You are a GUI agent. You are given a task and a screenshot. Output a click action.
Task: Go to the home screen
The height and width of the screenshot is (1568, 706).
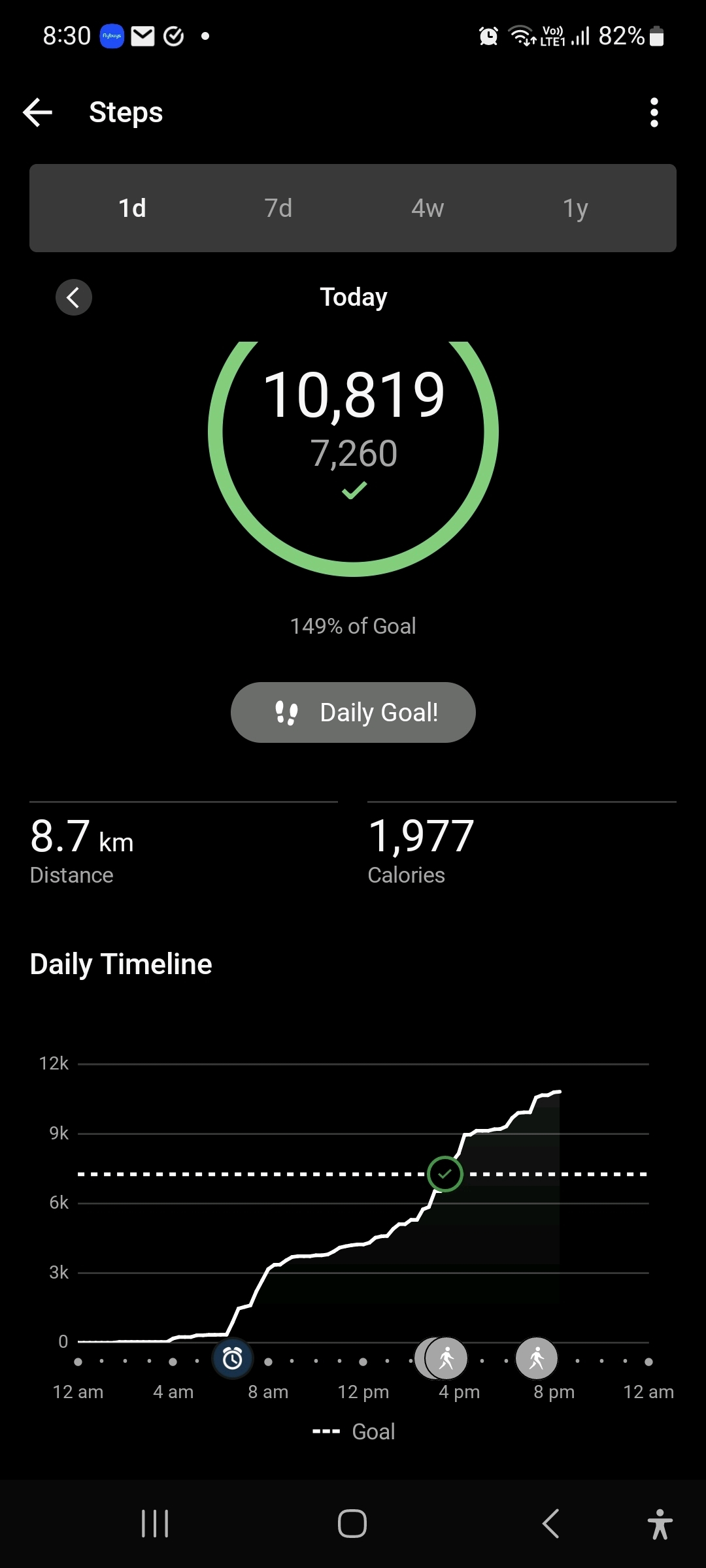click(352, 1524)
